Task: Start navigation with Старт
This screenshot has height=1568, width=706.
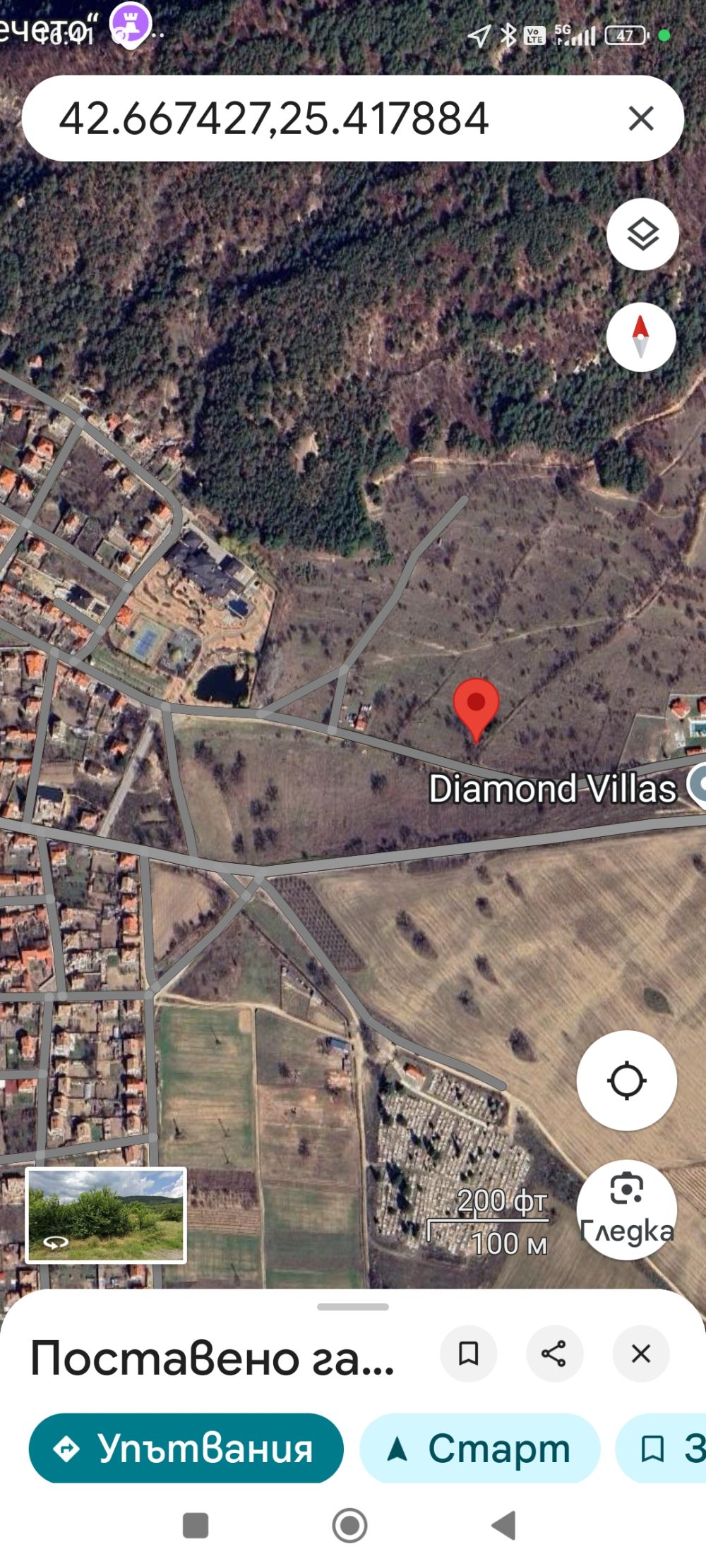Action: 479,1449
